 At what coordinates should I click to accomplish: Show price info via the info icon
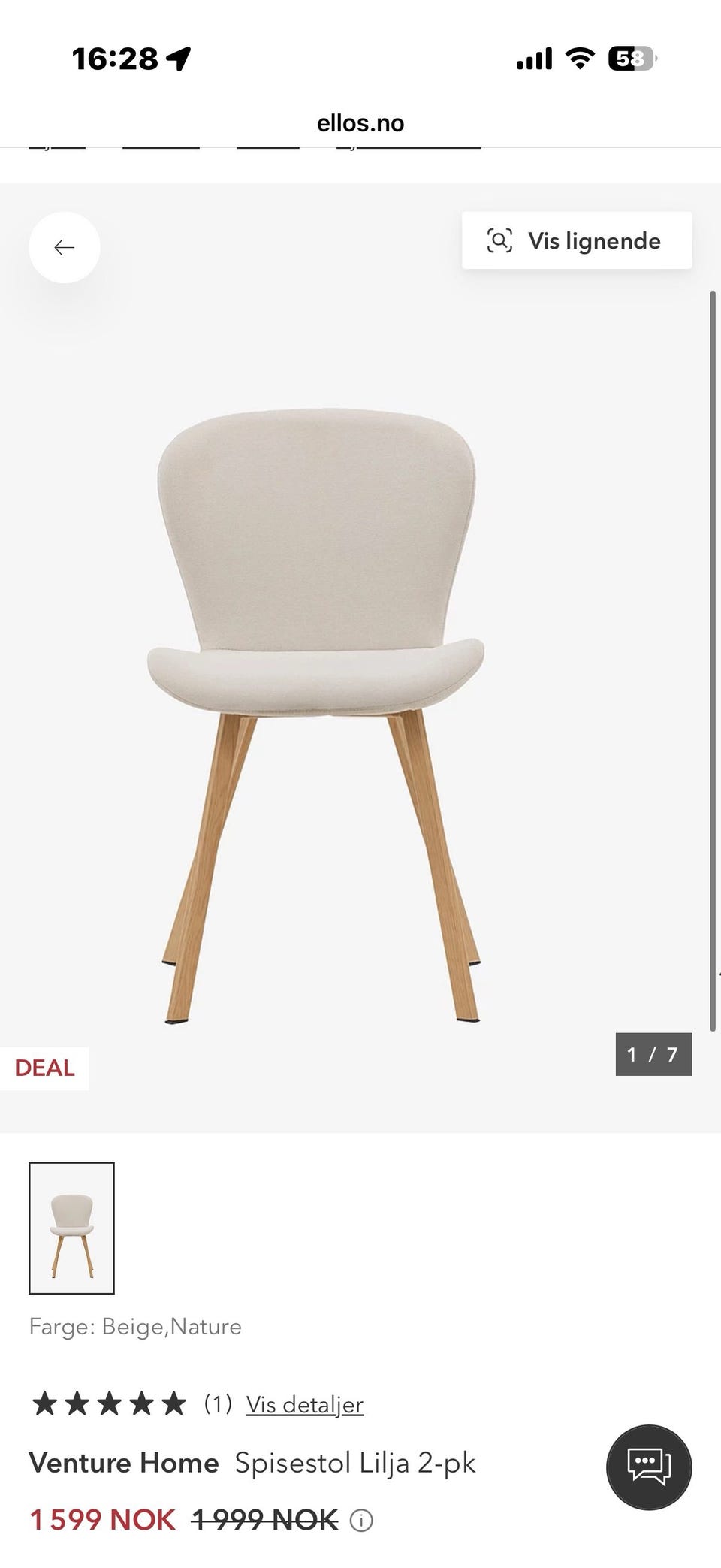362,1521
